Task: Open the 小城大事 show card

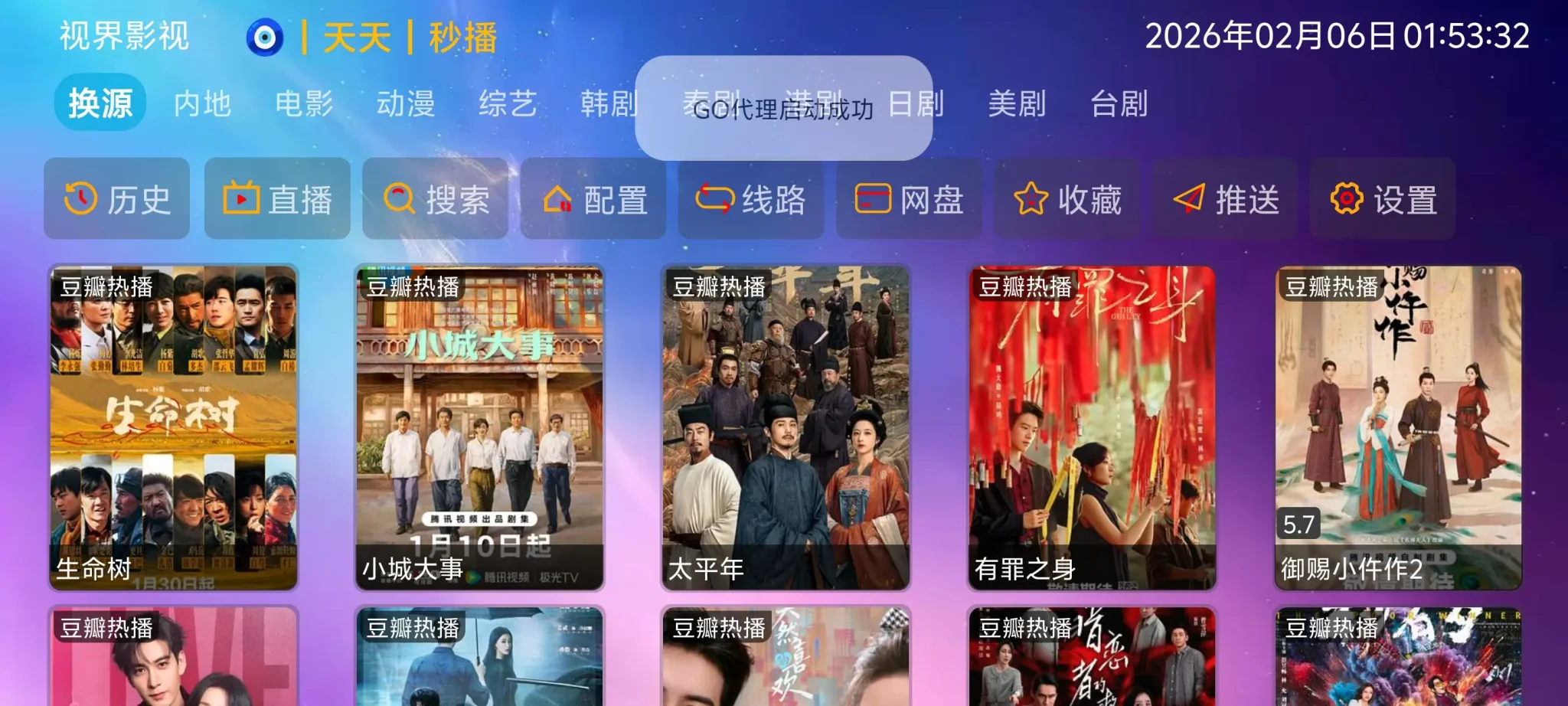Action: pos(480,427)
